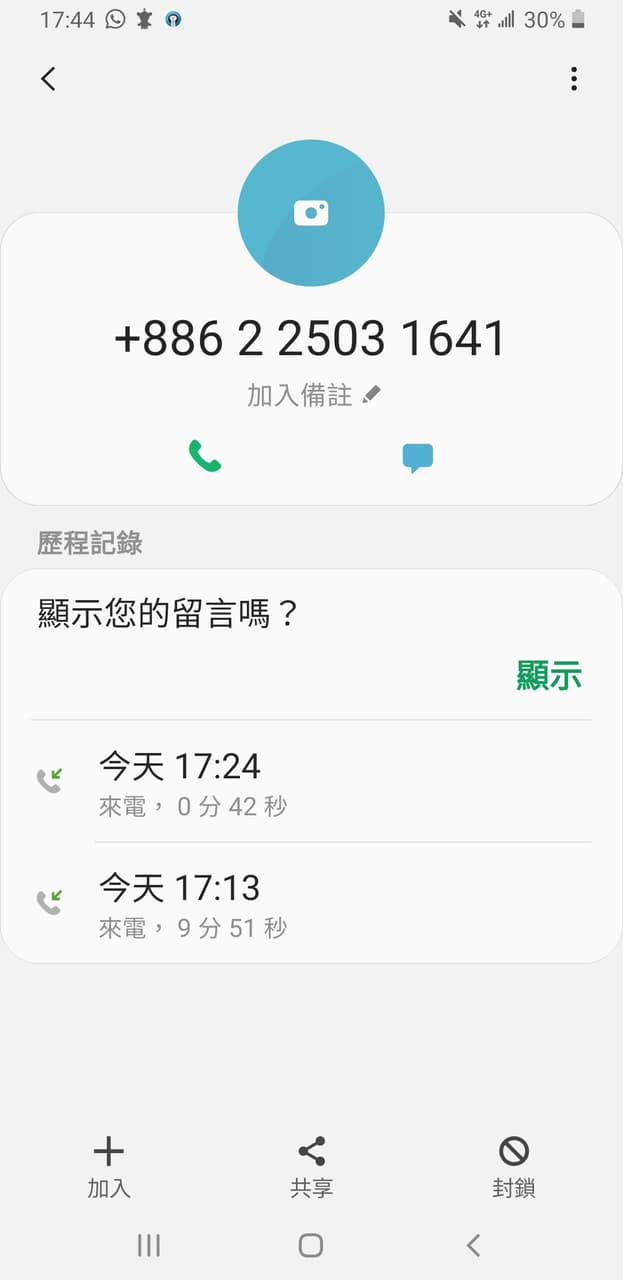This screenshot has height=1280, width=623.
Task: Share this number via 共享
Action: coord(311,1166)
